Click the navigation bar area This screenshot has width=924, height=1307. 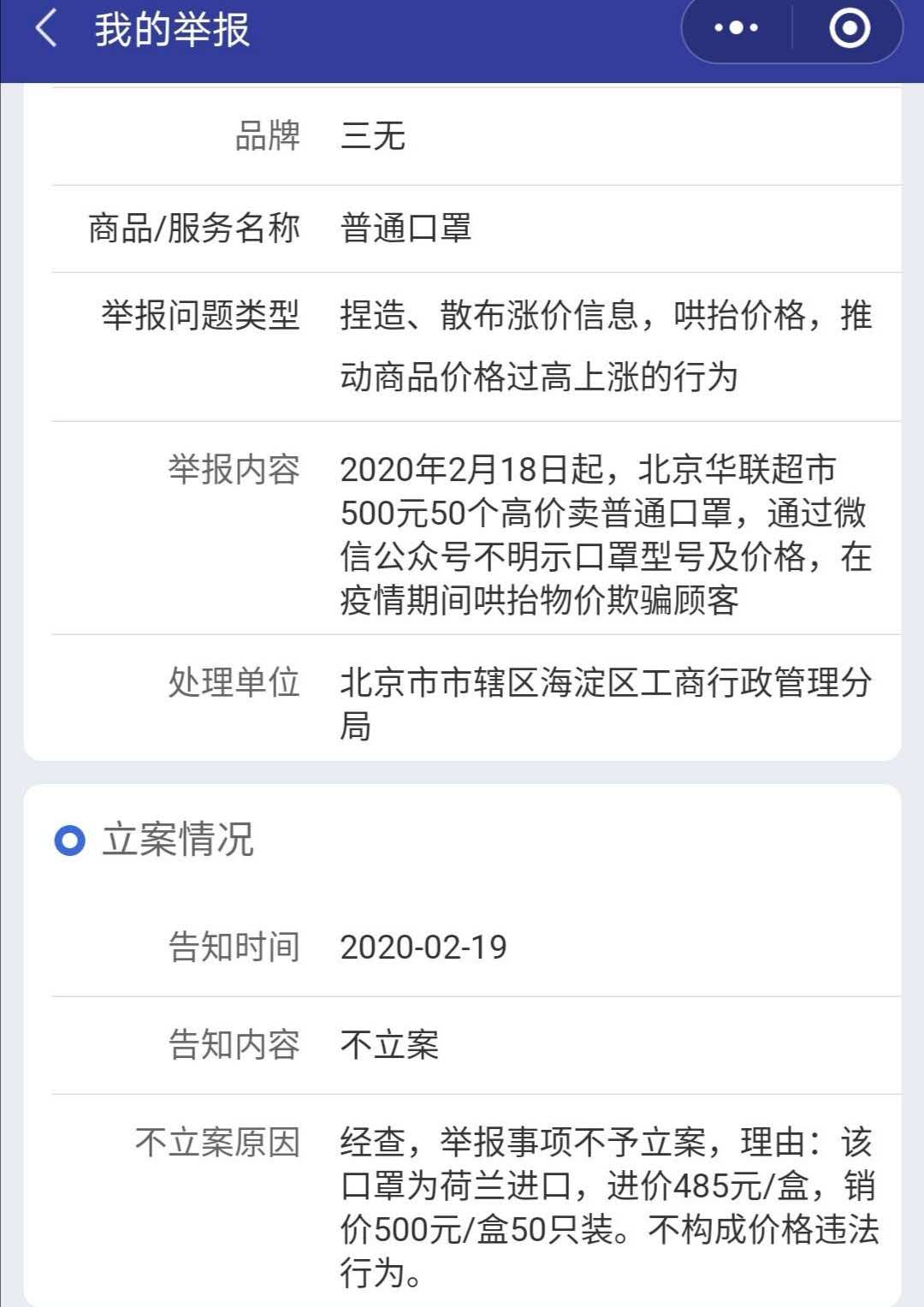(462, 36)
